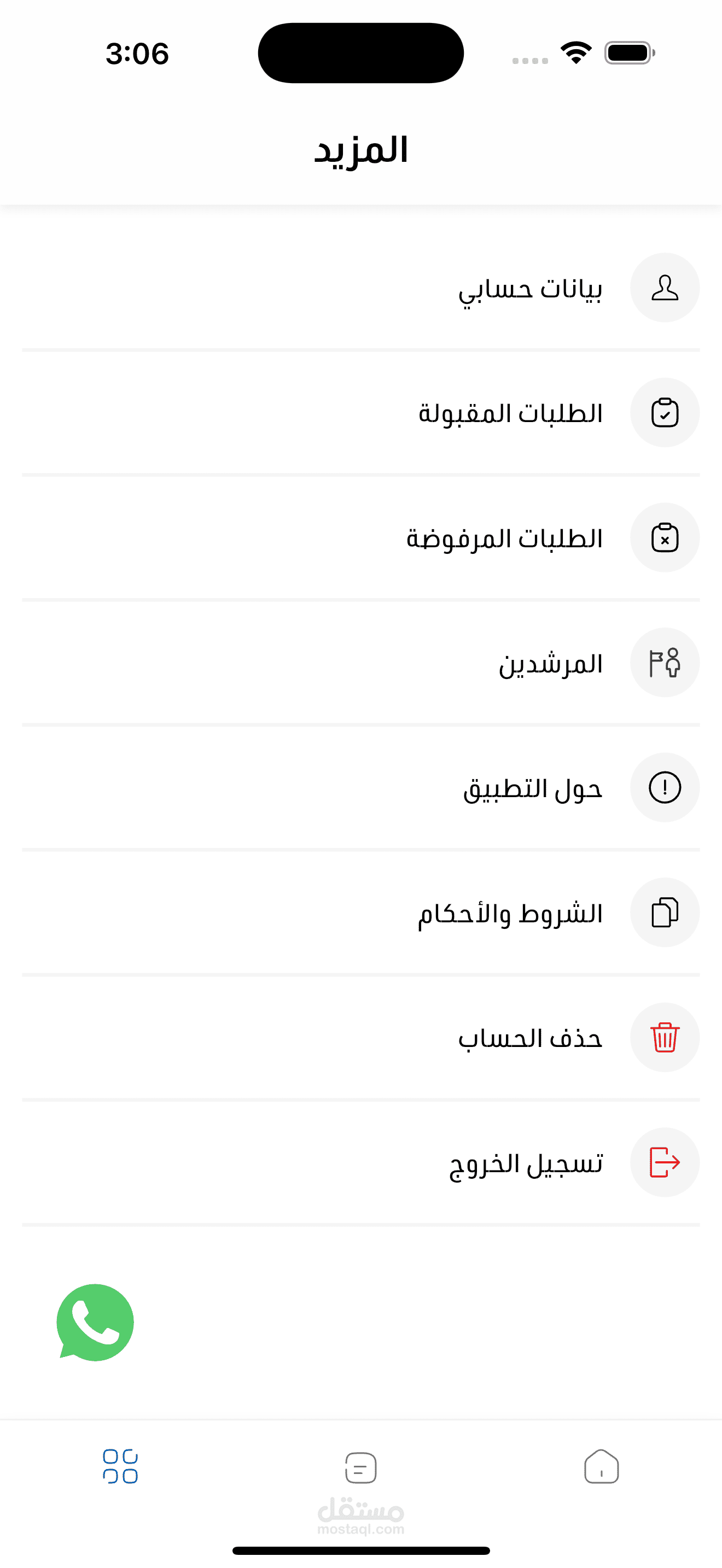Screen dimensions: 722x1568
Task: View الطلبات المقبولة accepted requests
Action: [x=510, y=413]
